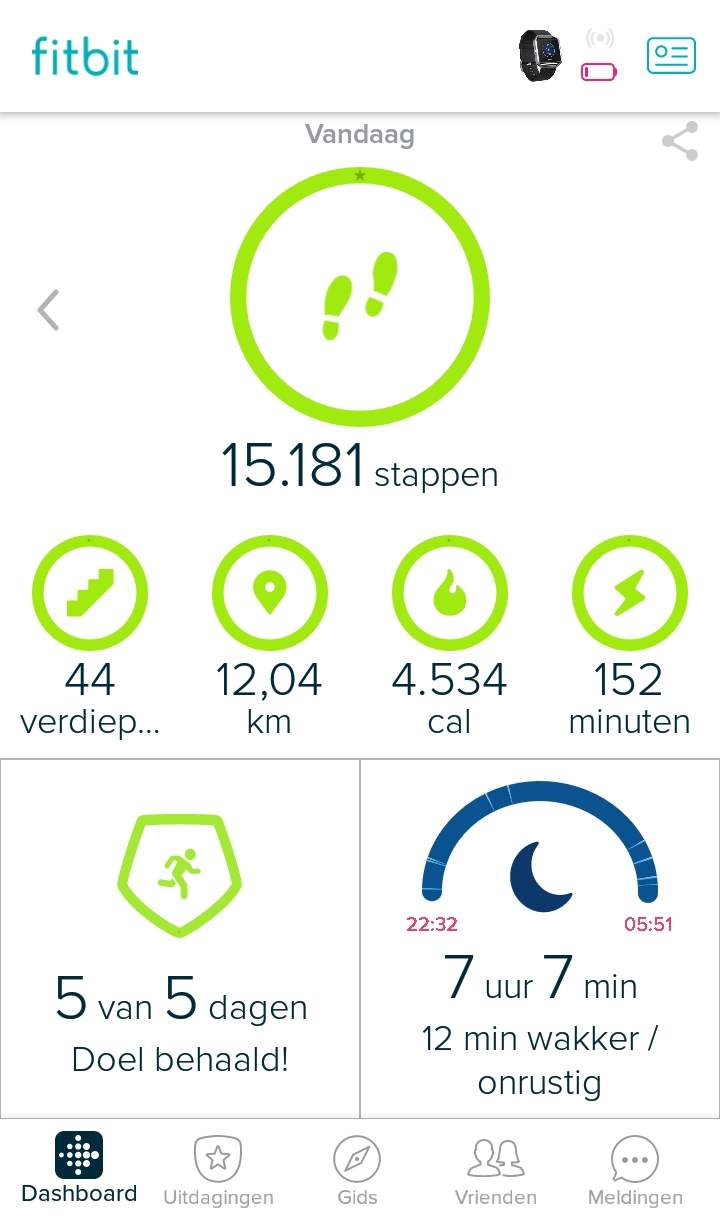The image size is (720, 1232).
Task: Open the Fitbit tracker device details
Action: 540,55
